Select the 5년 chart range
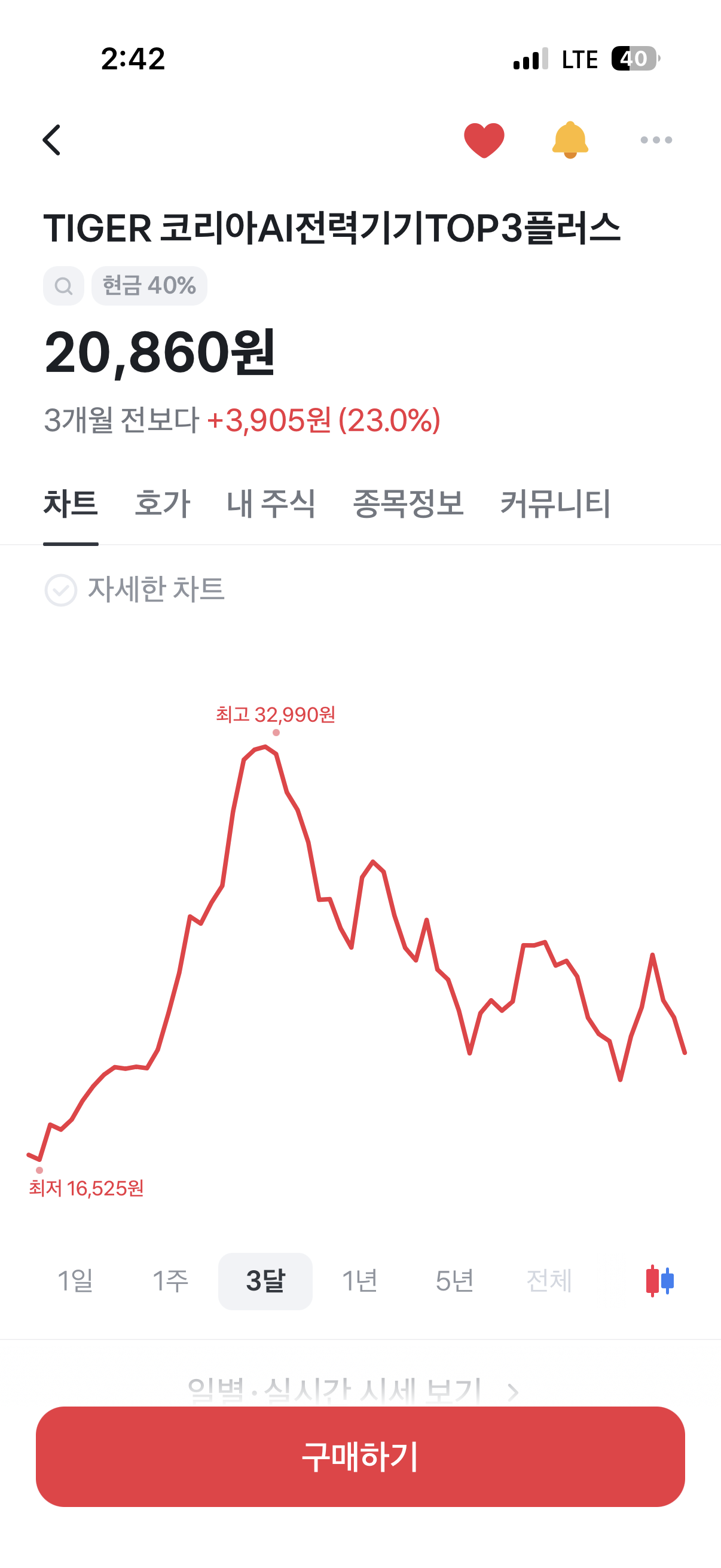The image size is (721, 1568). (454, 1281)
